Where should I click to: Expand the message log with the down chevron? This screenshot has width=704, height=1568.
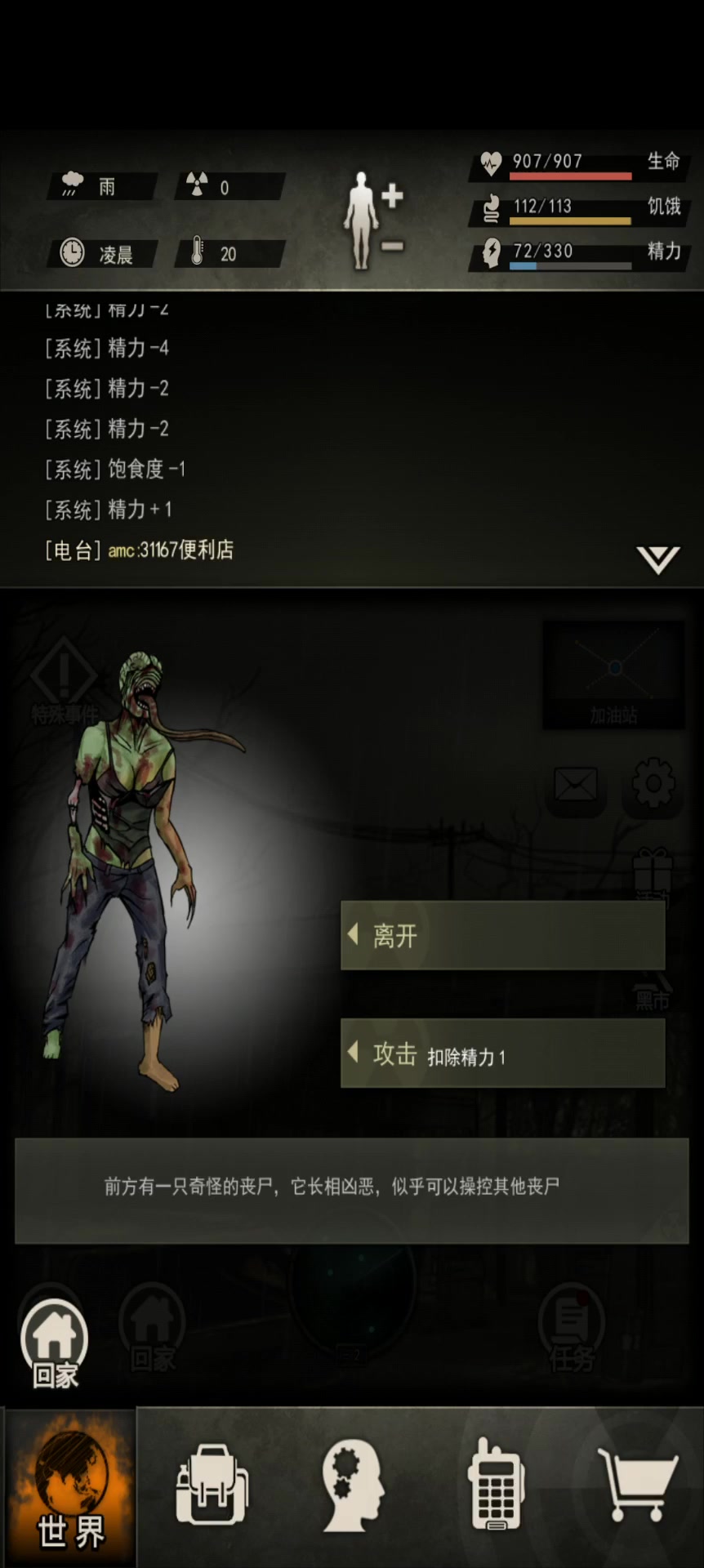[x=657, y=560]
